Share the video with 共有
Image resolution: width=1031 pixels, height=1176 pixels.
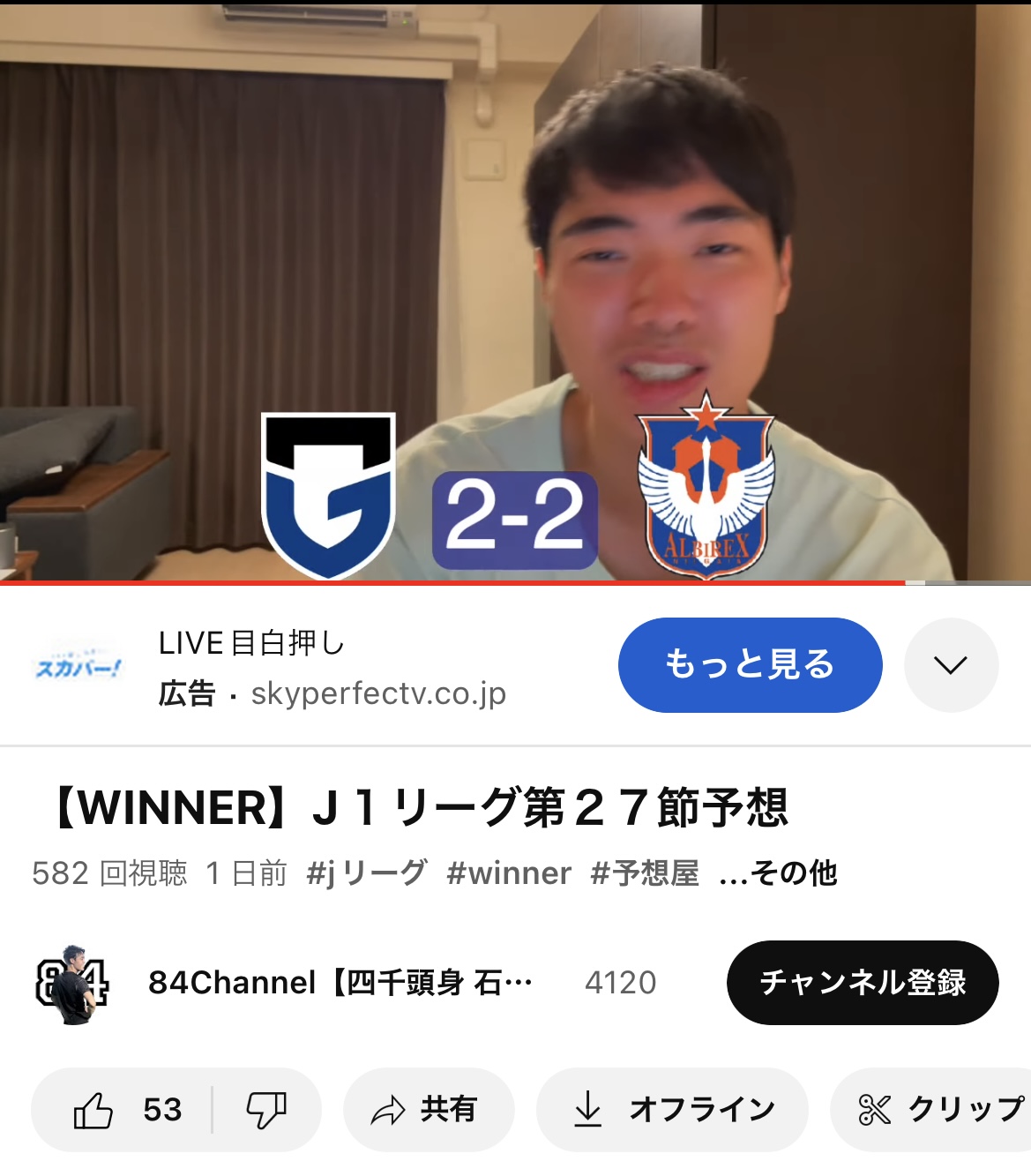click(x=429, y=1109)
